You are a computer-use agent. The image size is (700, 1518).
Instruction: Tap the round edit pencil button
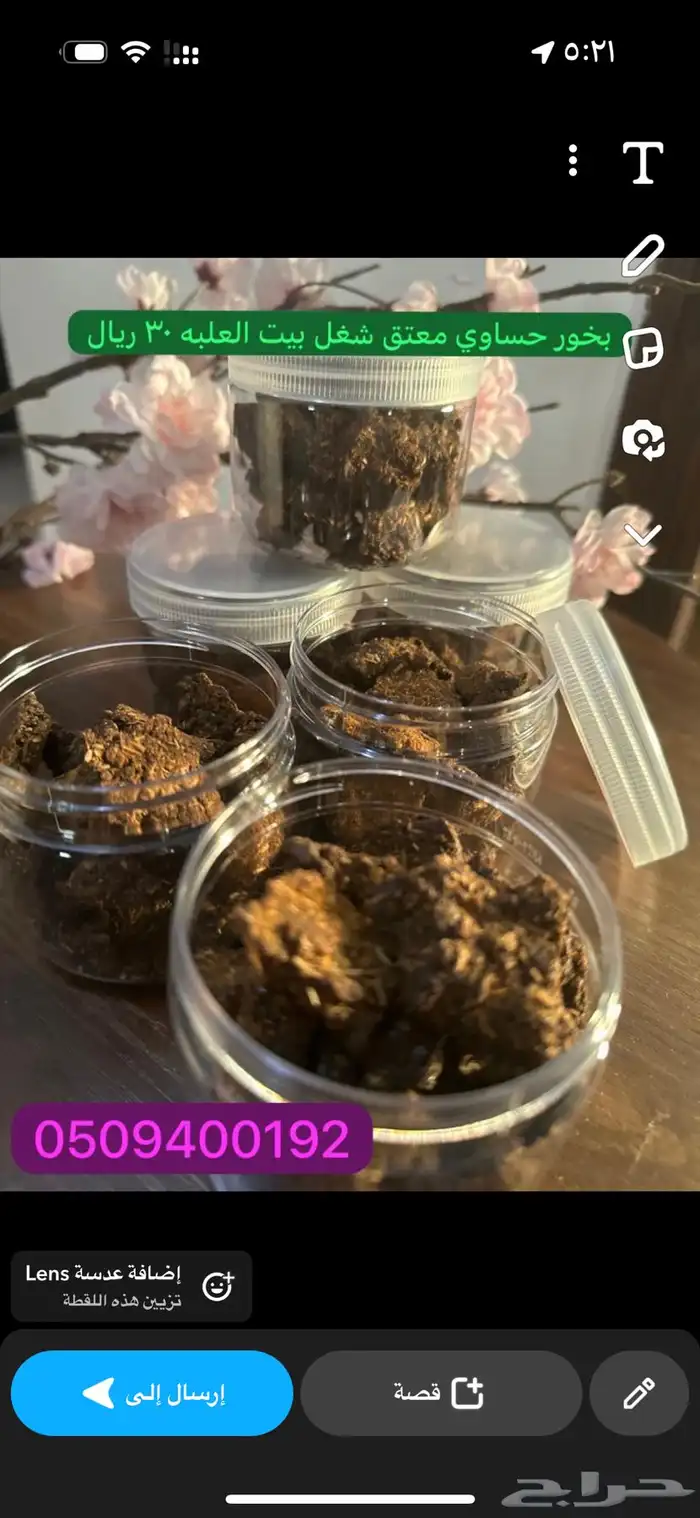click(x=639, y=1394)
